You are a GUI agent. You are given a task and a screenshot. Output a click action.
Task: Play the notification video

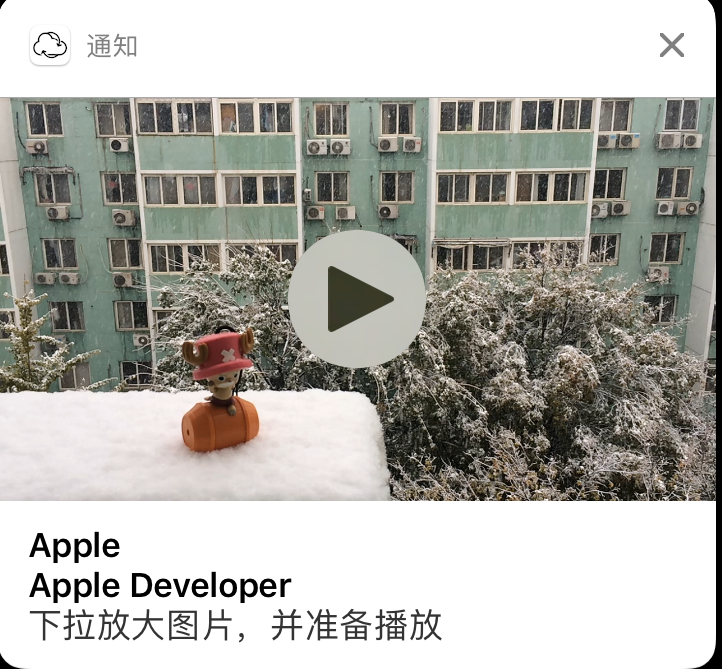pos(357,299)
